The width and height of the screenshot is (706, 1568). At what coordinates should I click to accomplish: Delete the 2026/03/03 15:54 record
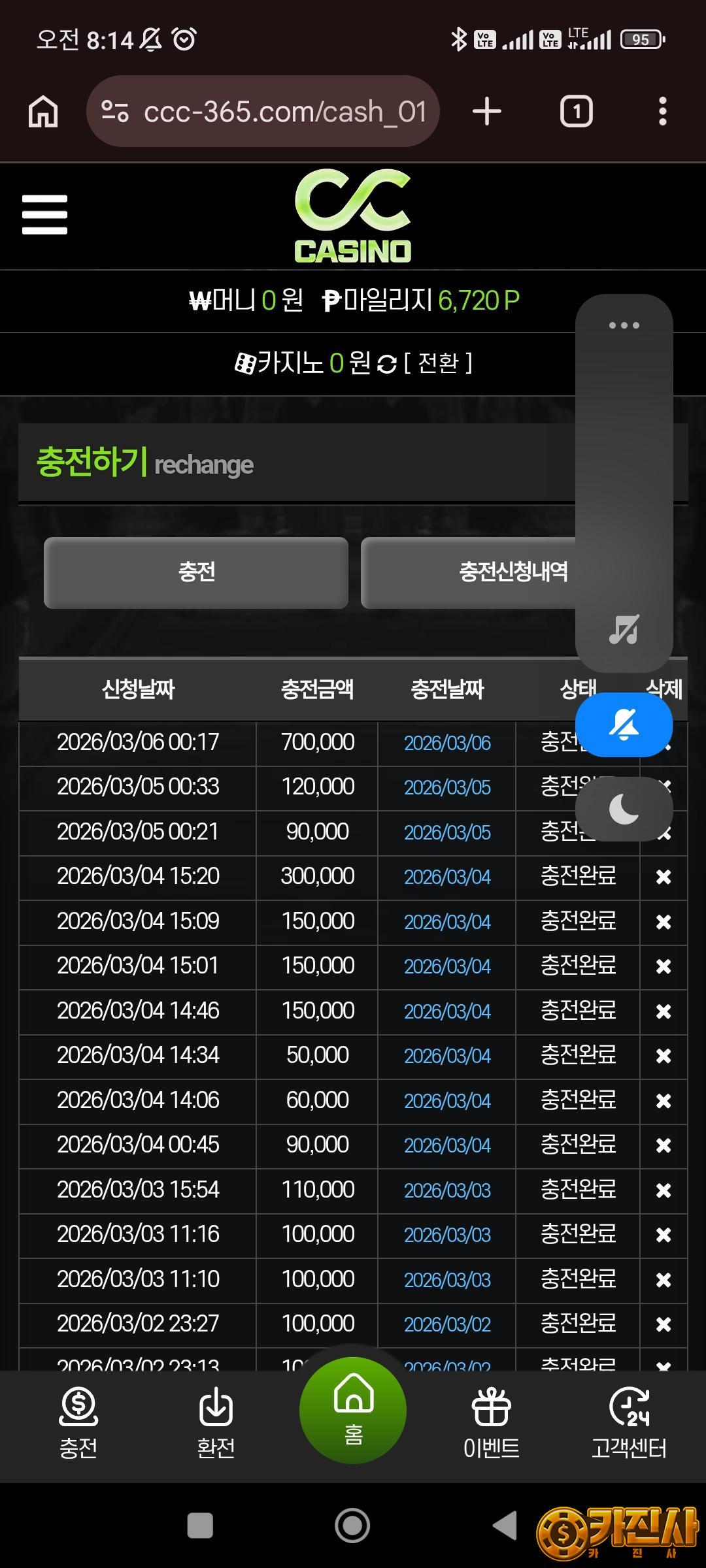[x=663, y=1190]
